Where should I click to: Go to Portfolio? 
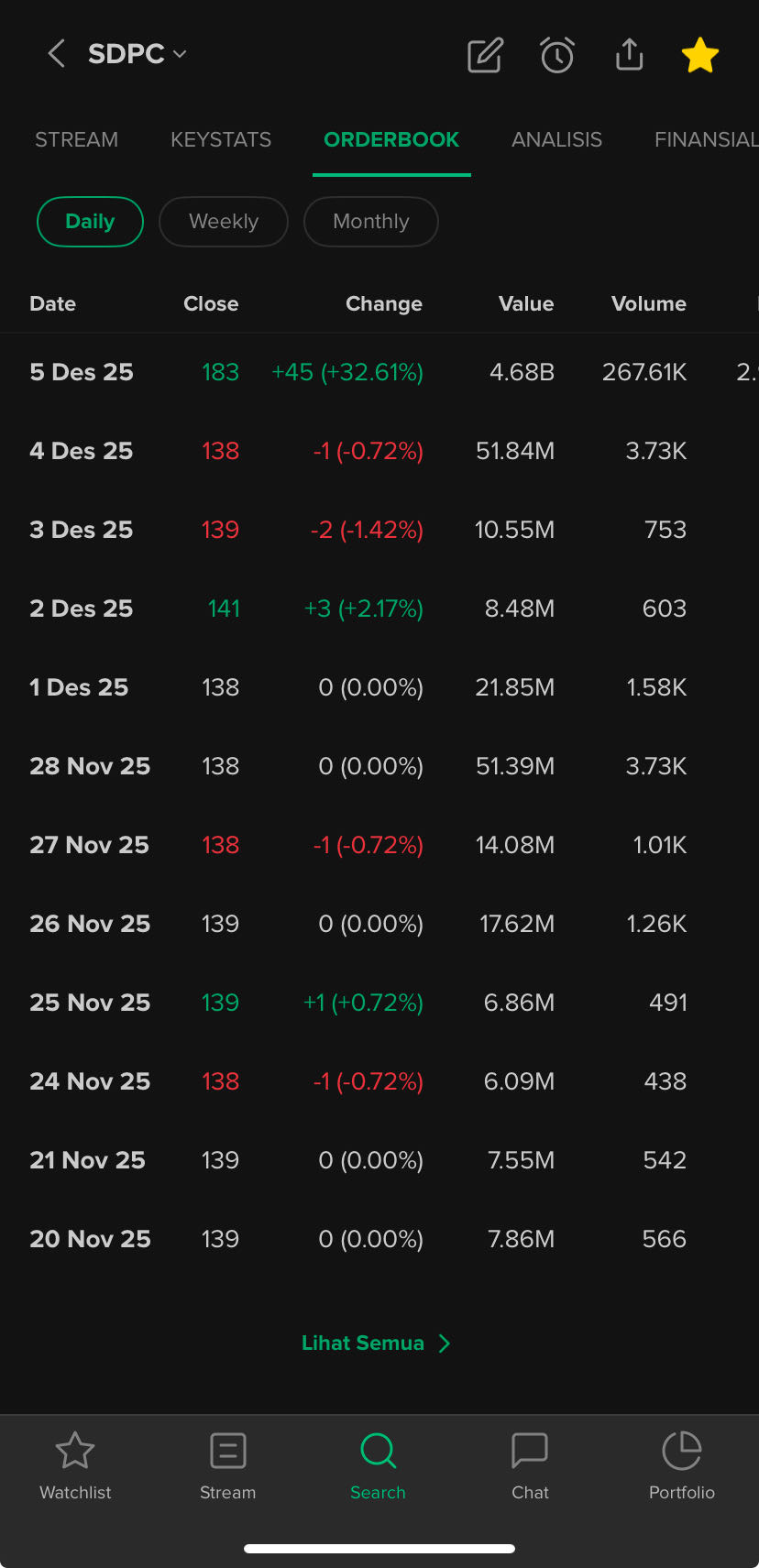(x=681, y=1466)
